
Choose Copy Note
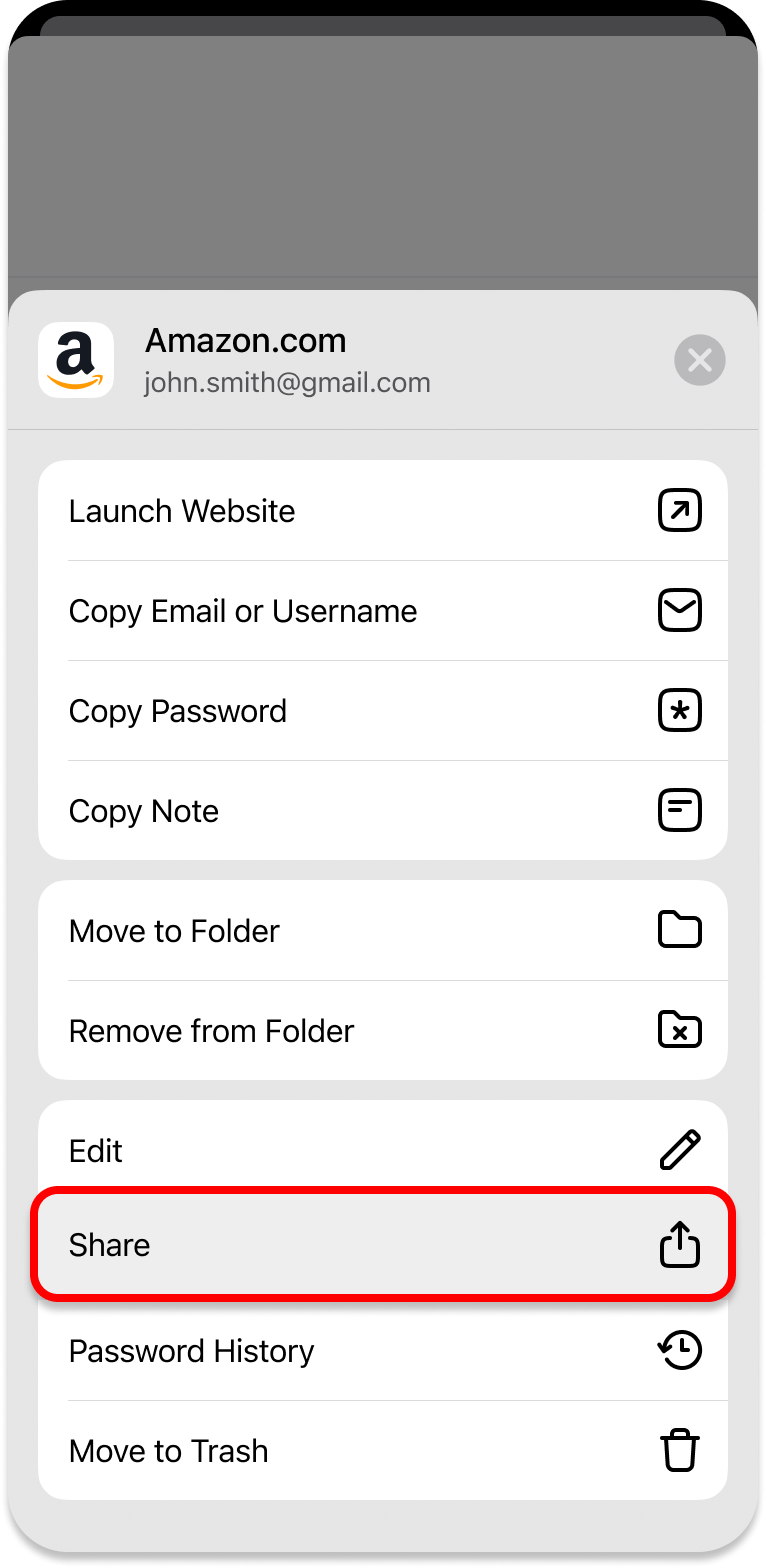tap(383, 810)
